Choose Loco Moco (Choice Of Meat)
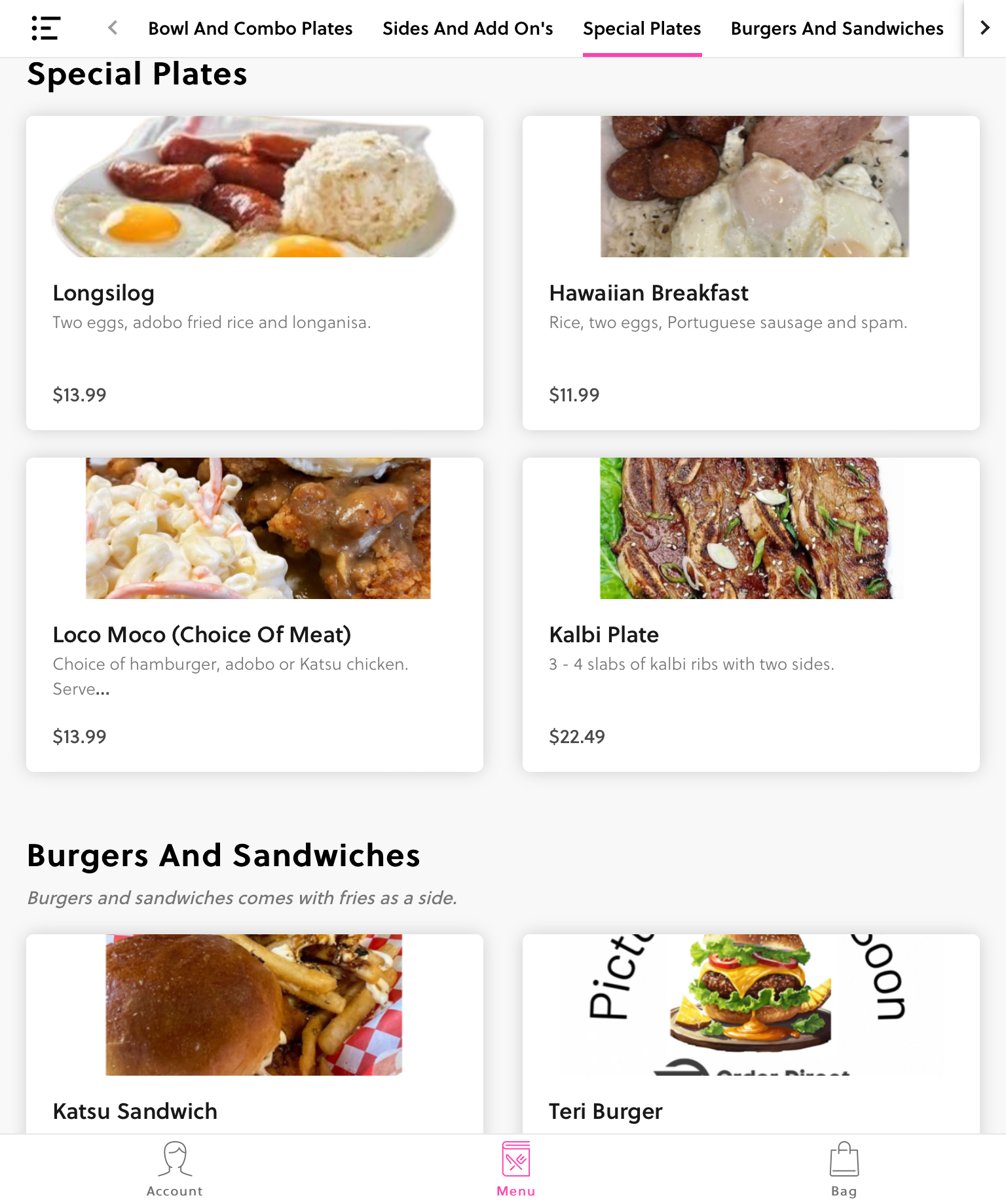Image resolution: width=1006 pixels, height=1204 pixels. pyautogui.click(x=255, y=614)
